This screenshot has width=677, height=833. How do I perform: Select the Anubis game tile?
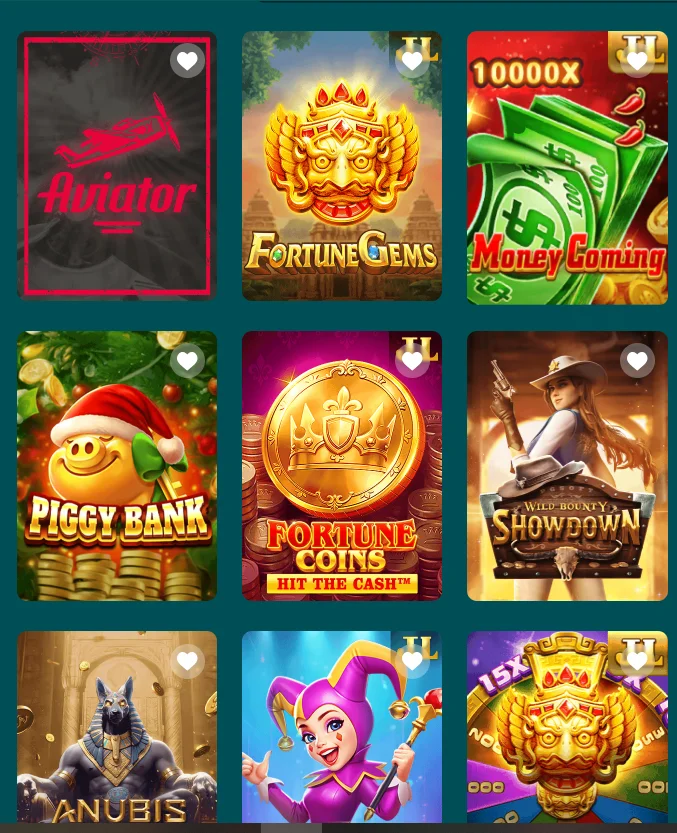[117, 740]
